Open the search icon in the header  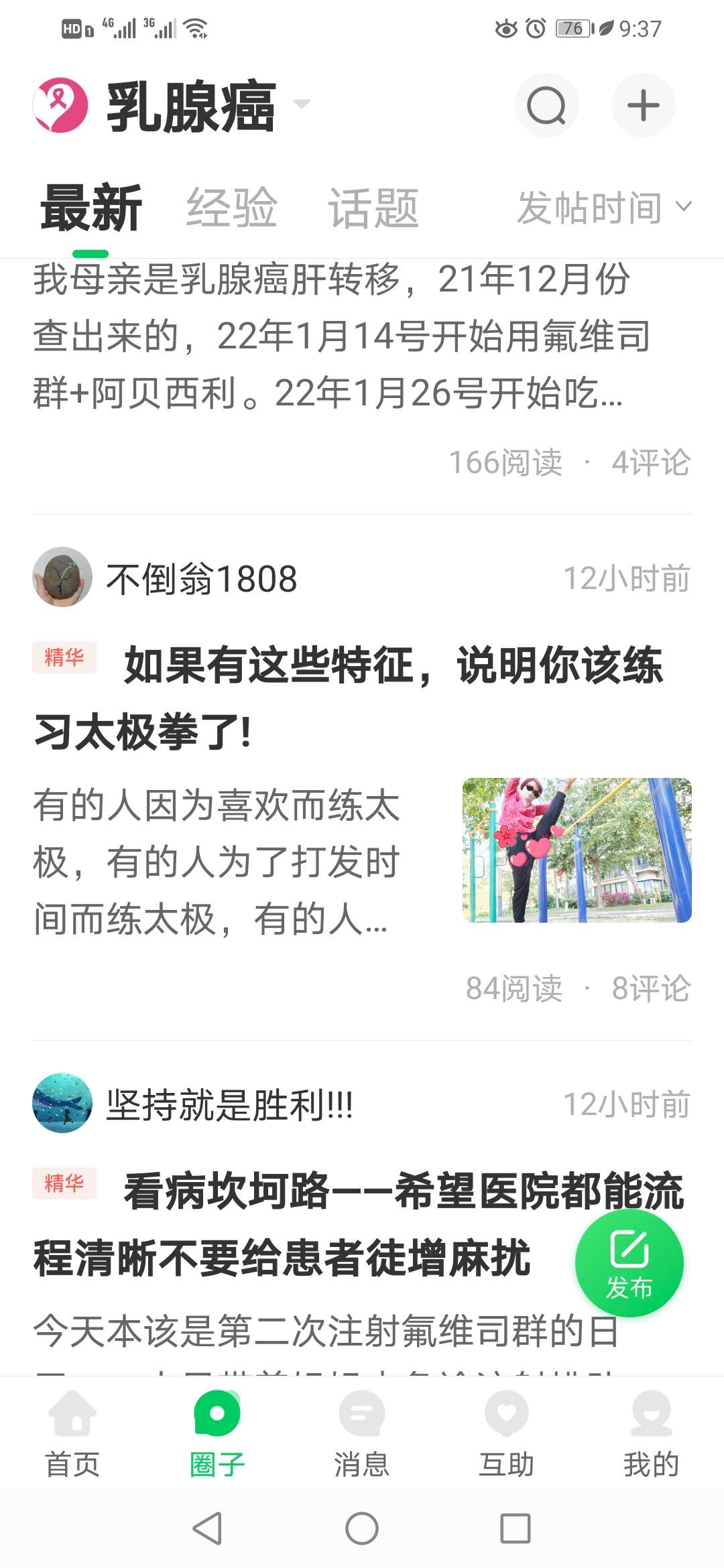pyautogui.click(x=546, y=105)
